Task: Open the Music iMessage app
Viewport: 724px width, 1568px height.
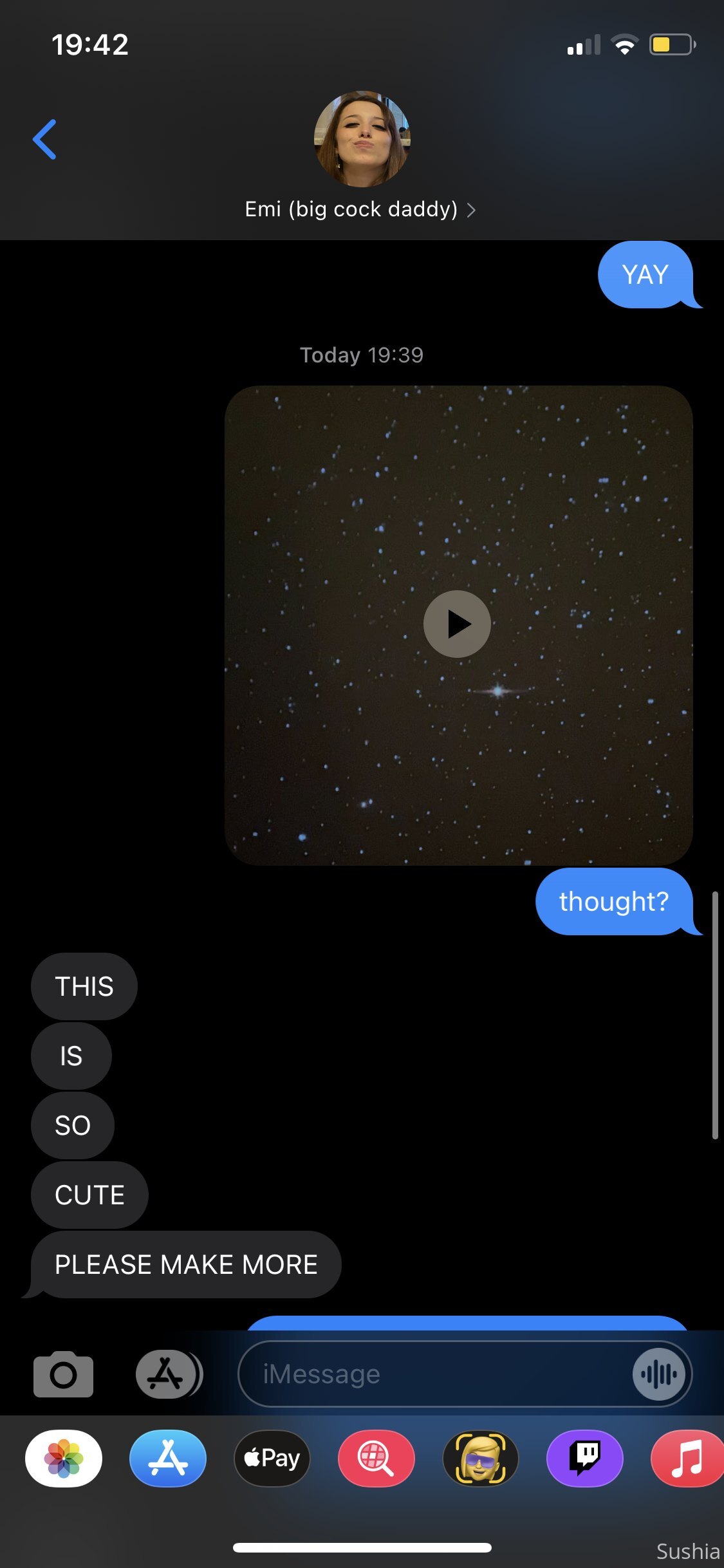Action: click(687, 1458)
